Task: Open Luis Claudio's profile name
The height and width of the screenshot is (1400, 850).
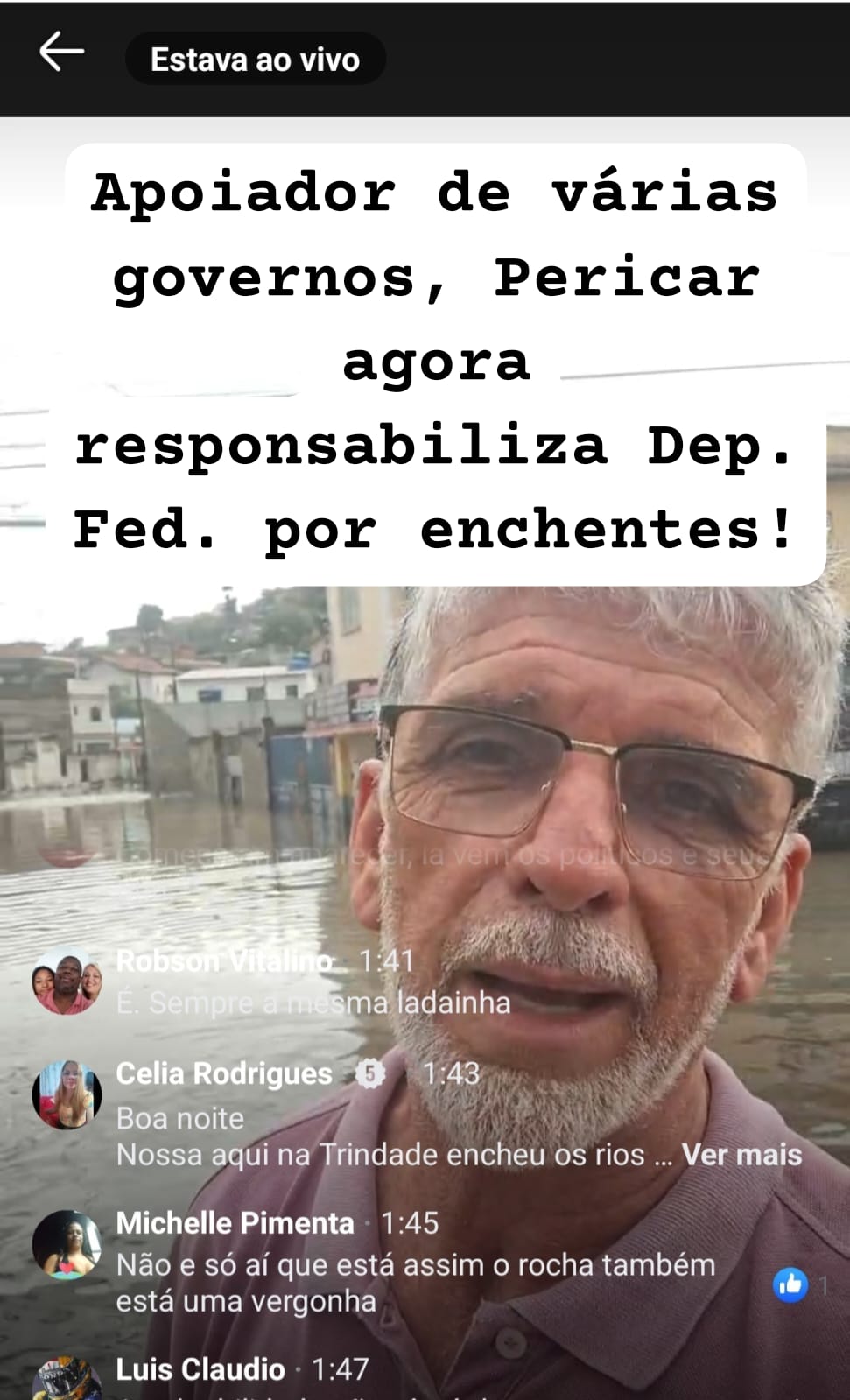Action: [x=200, y=1368]
